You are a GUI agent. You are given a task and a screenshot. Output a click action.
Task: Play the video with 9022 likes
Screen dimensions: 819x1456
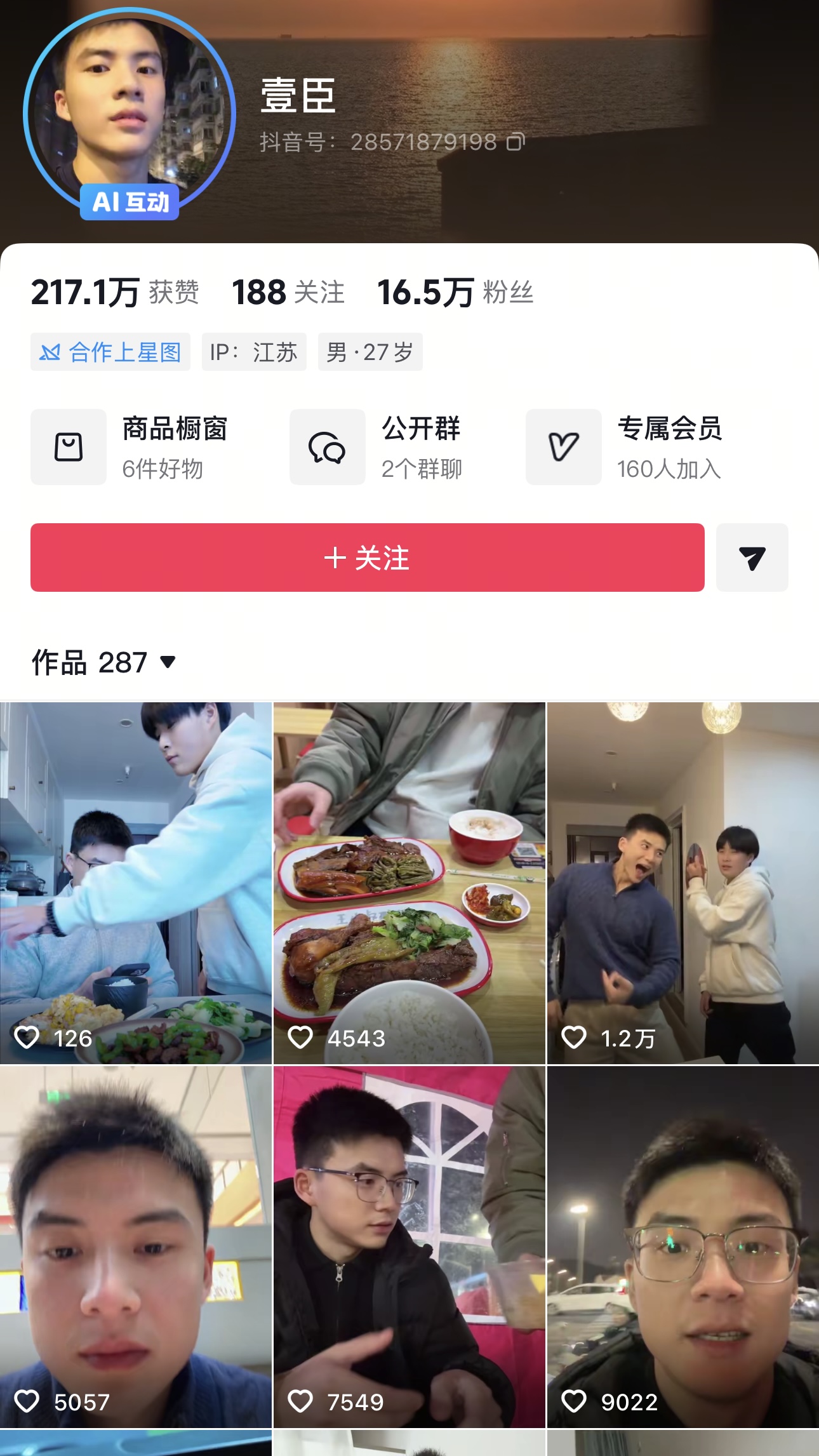[682, 1246]
